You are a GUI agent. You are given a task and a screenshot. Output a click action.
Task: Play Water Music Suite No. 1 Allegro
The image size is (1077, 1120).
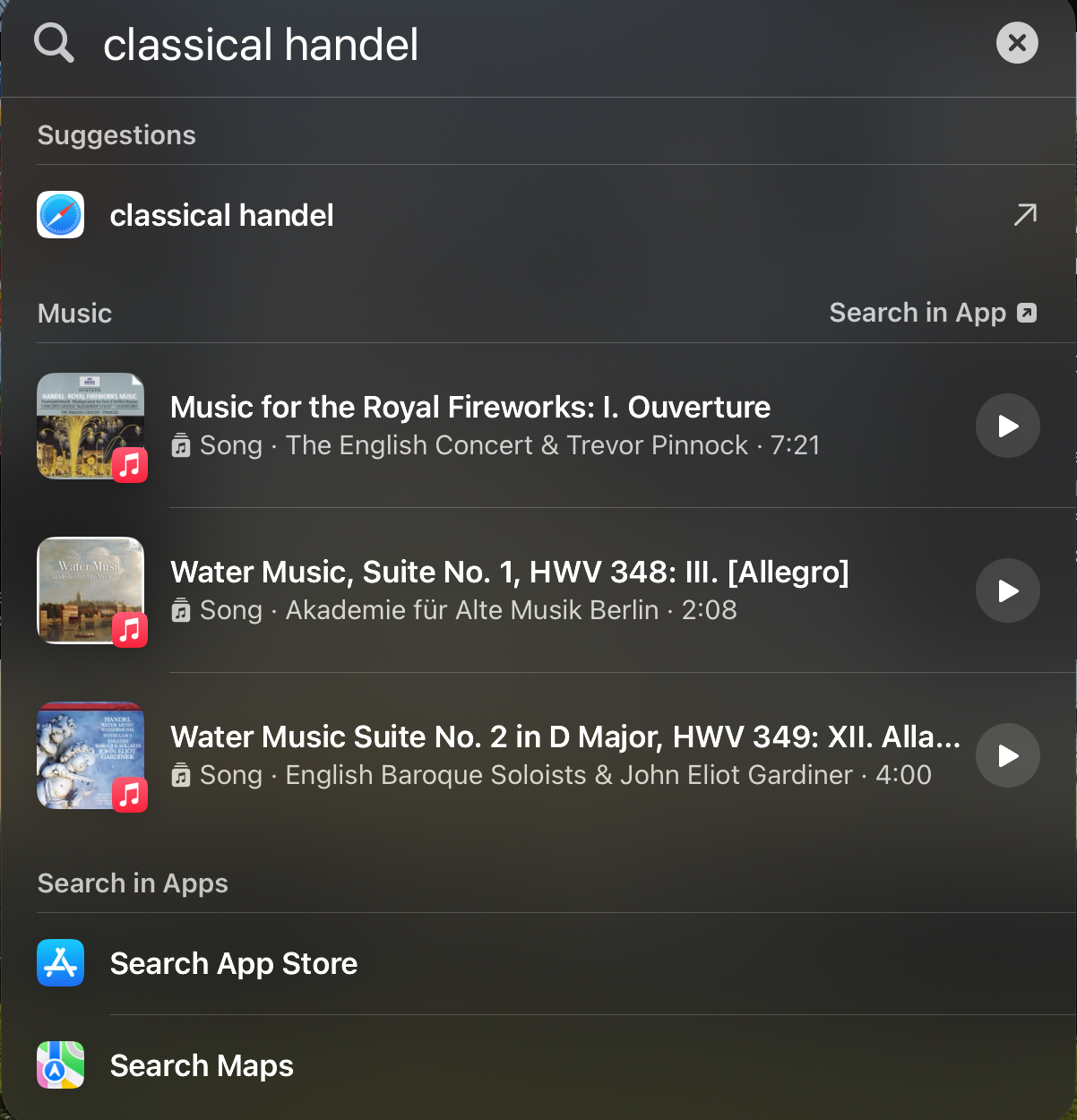pos(1007,590)
